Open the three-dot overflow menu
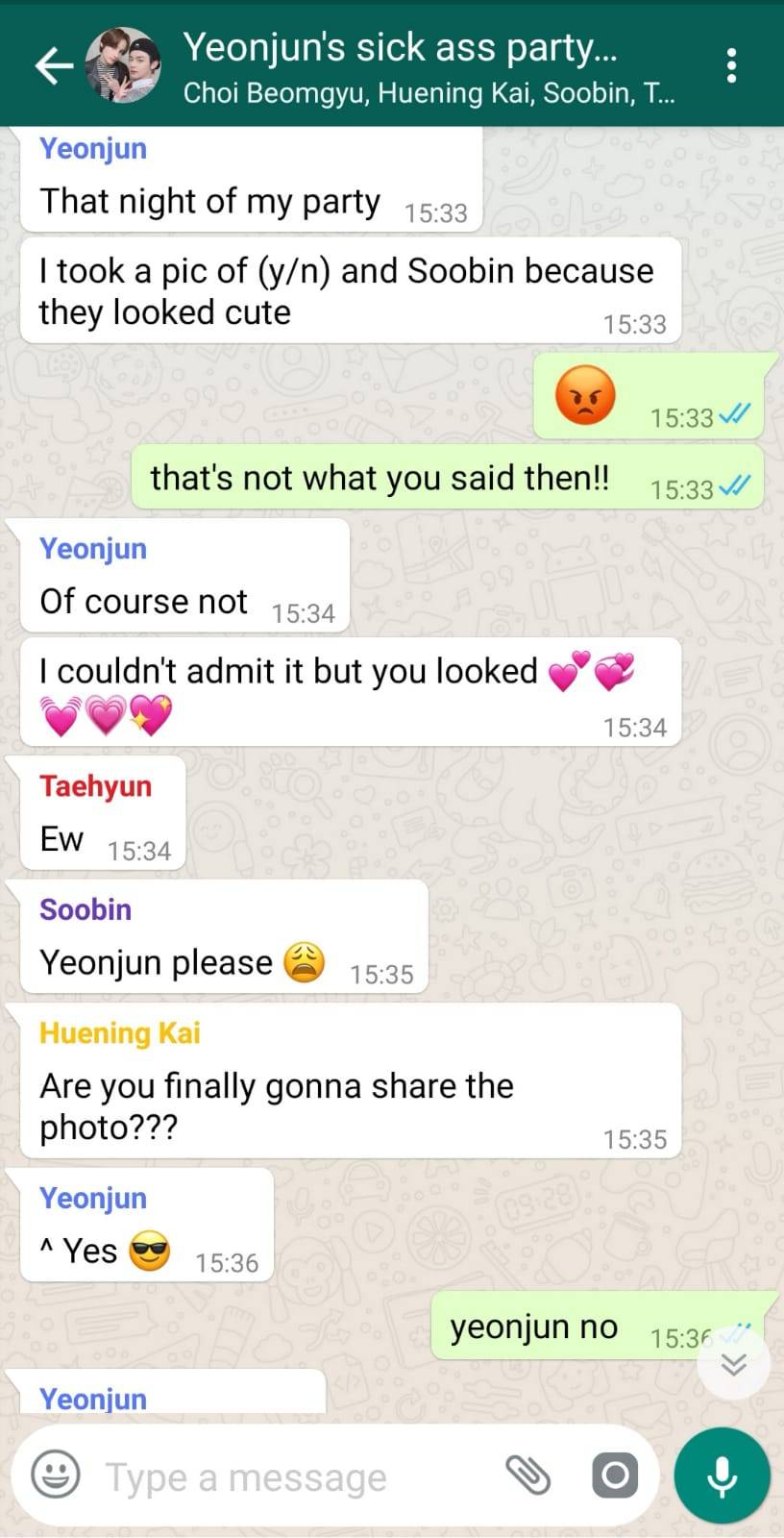 [x=732, y=65]
